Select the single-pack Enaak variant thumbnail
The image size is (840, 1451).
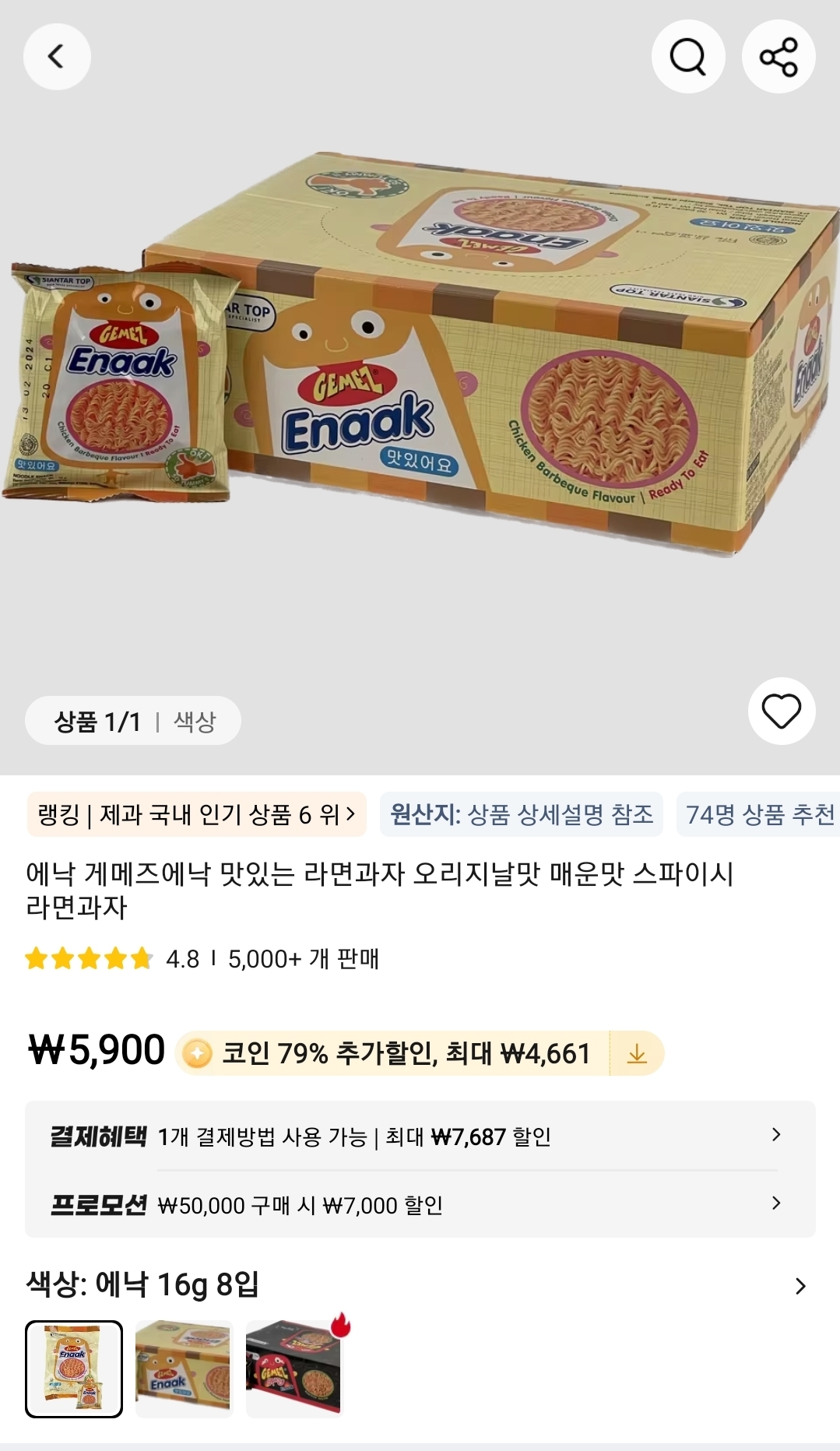[74, 1368]
